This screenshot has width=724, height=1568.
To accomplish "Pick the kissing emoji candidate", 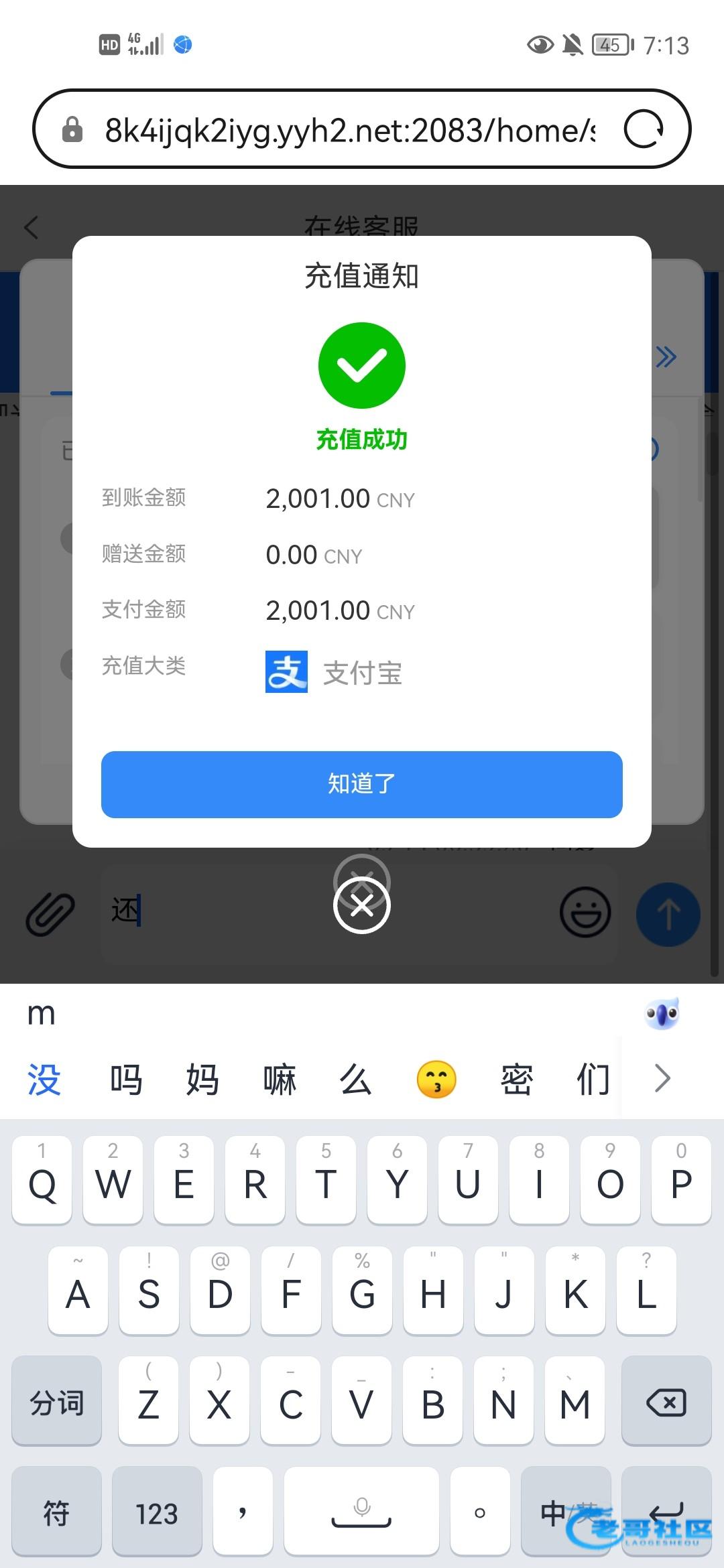I will pos(436,1080).
